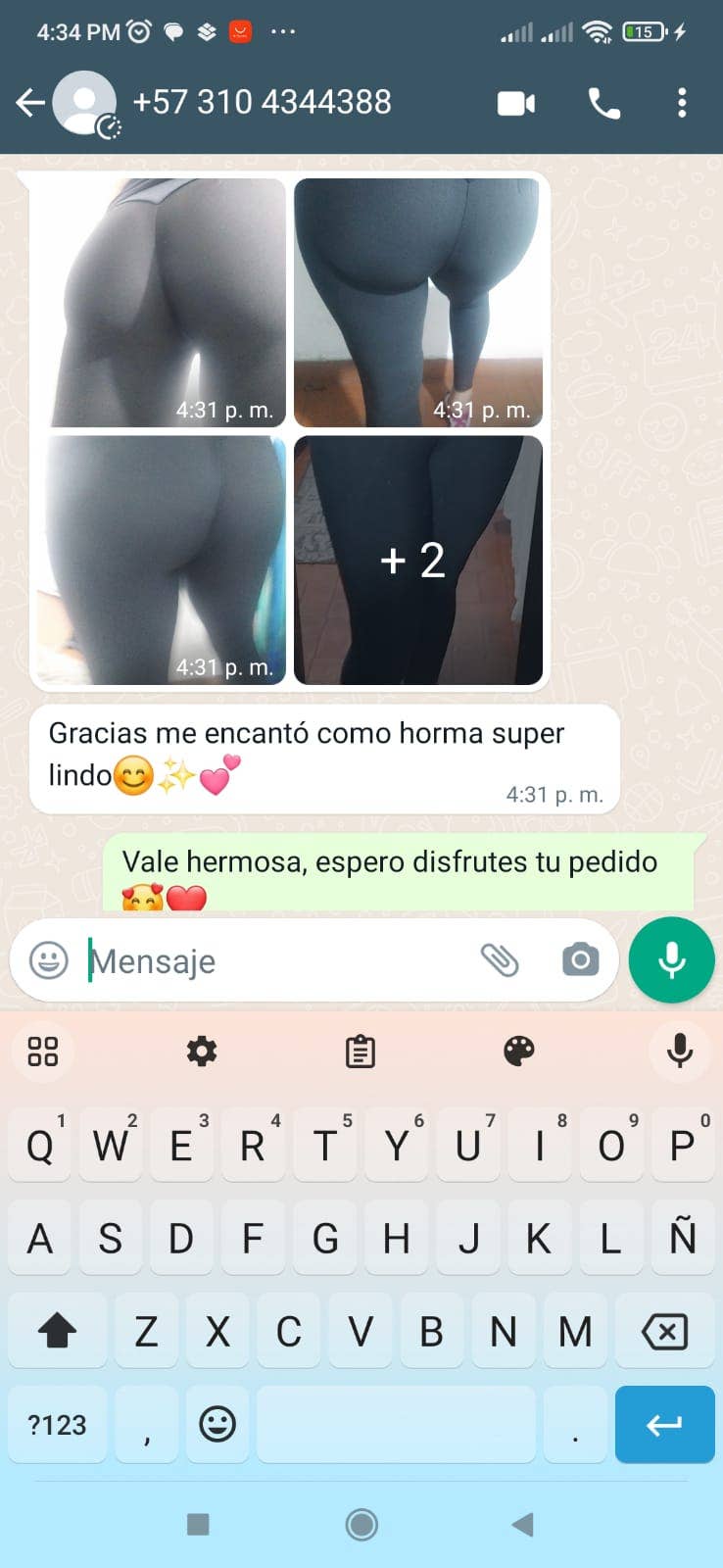Open the camera from the message bar
The image size is (723, 1568).
tap(580, 960)
